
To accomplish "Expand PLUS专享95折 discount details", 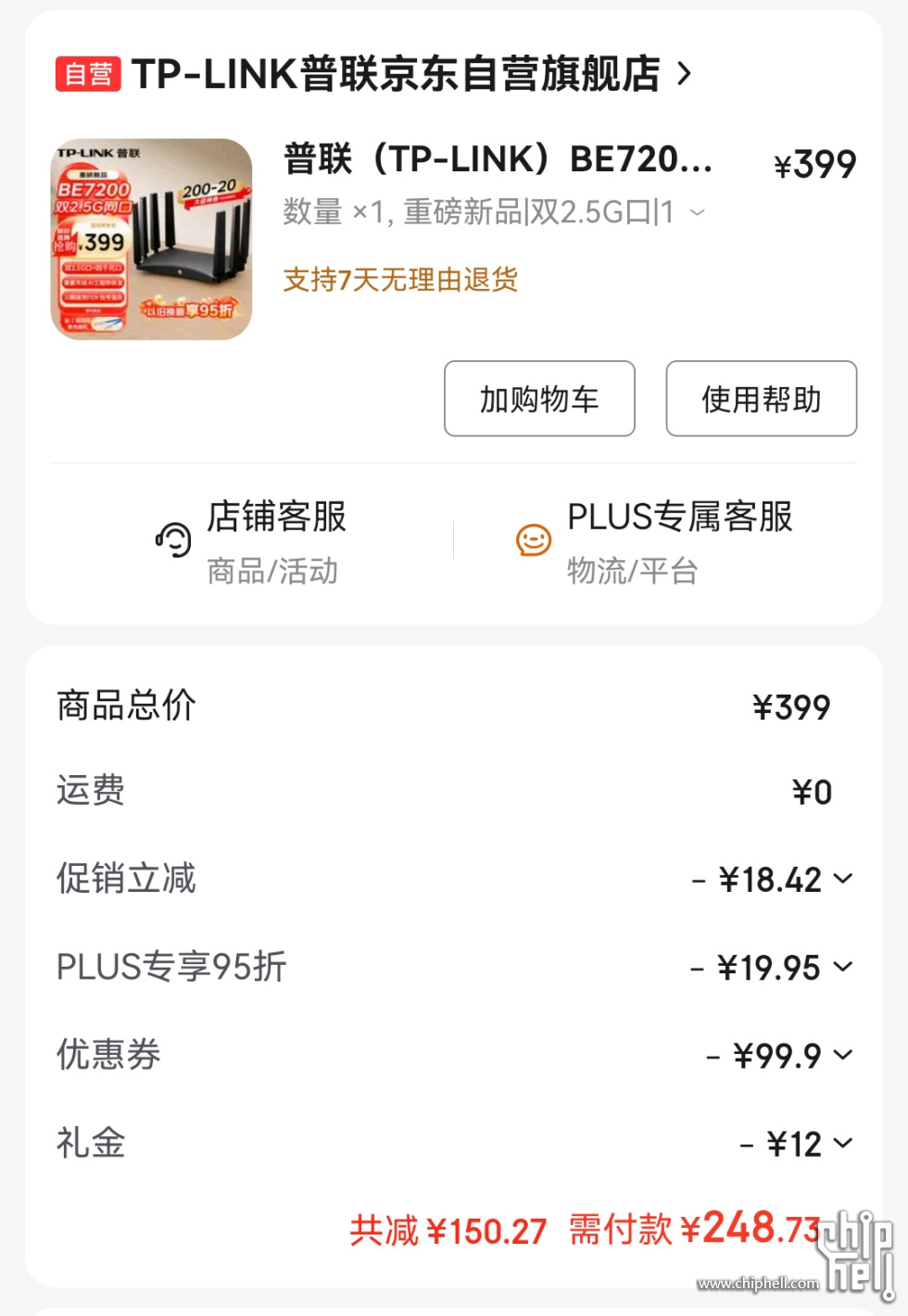I will click(842, 967).
